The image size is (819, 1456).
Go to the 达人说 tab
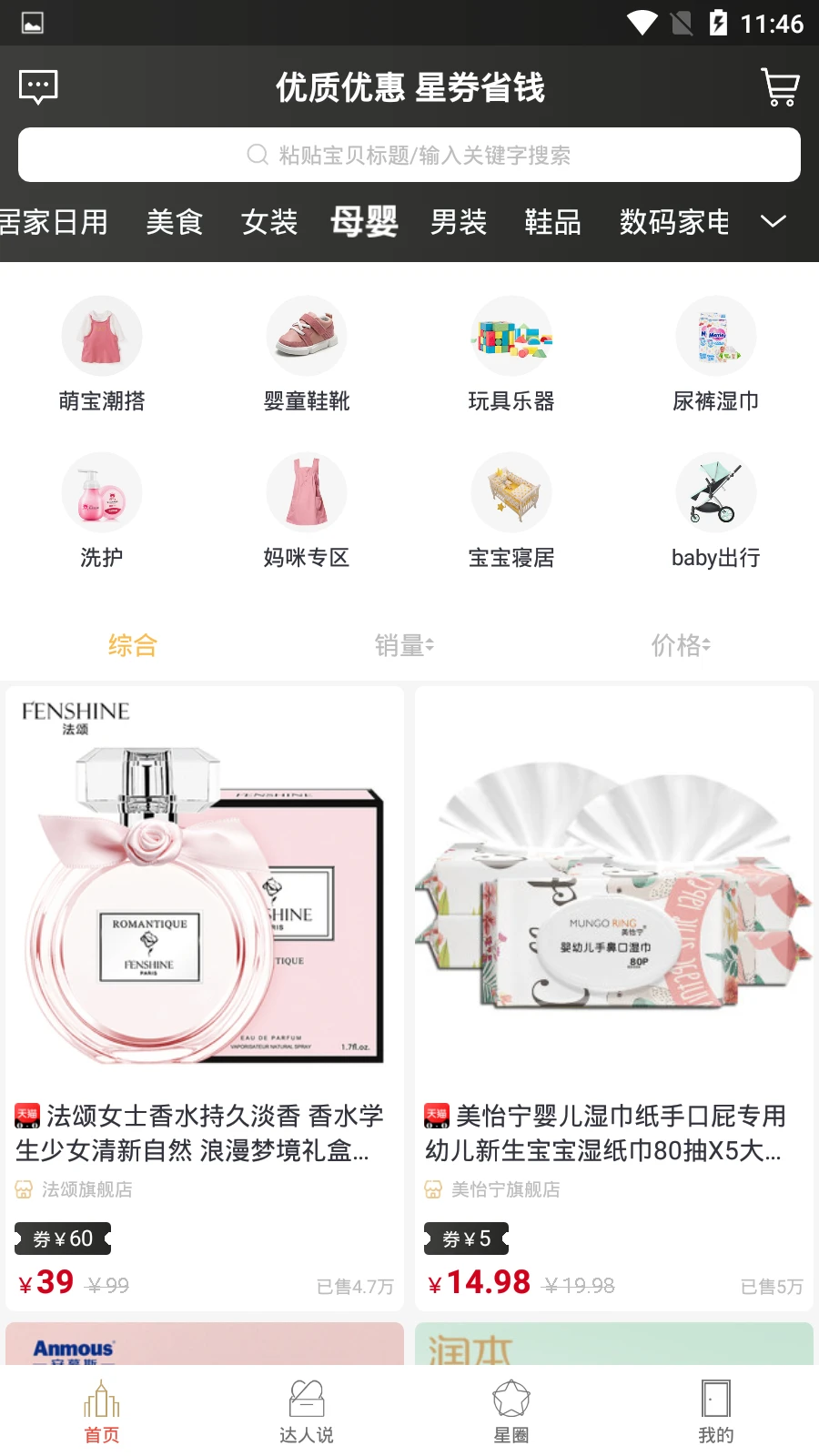coord(307,1411)
